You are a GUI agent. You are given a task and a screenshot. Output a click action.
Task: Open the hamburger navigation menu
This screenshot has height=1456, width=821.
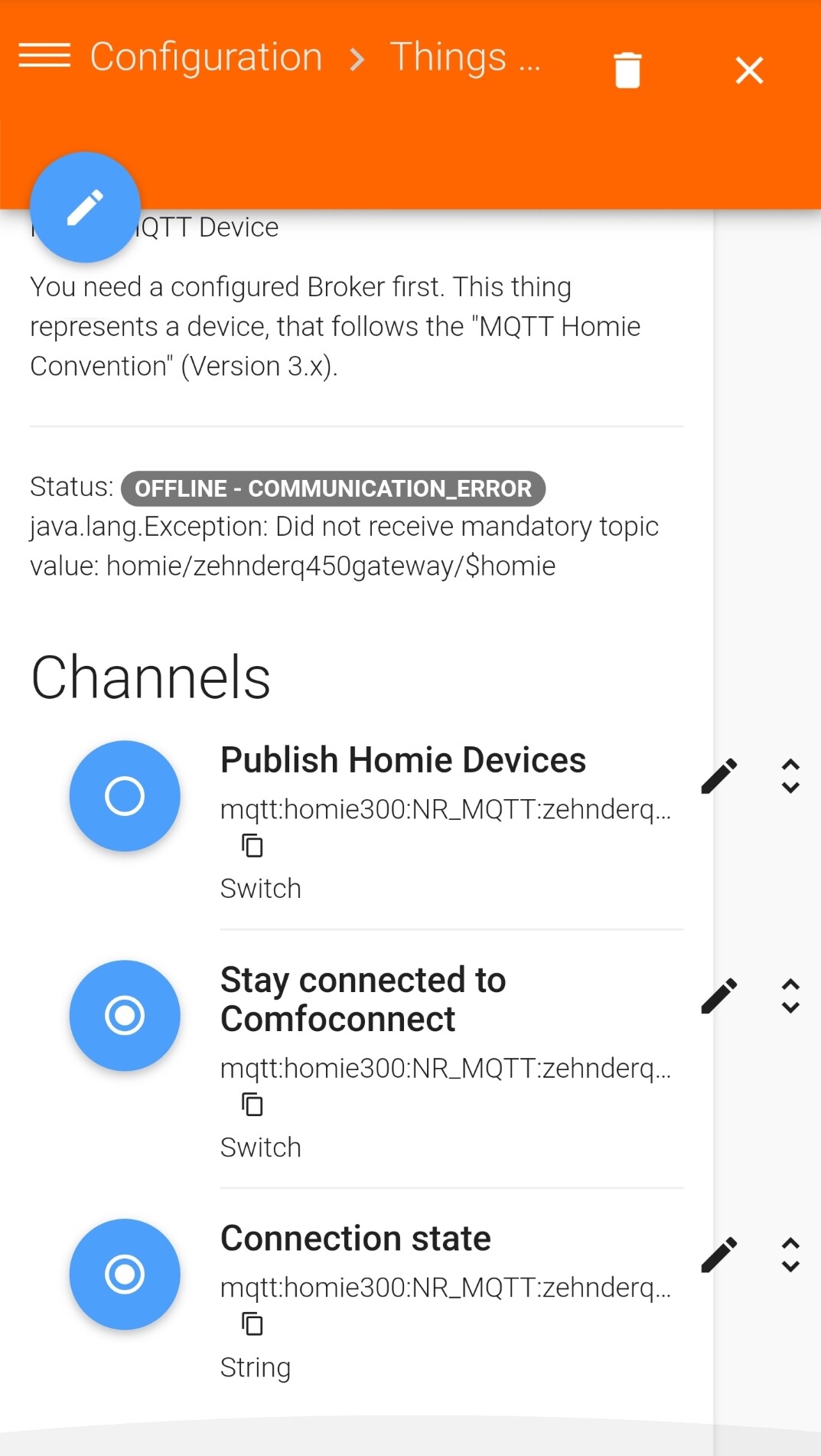(44, 56)
